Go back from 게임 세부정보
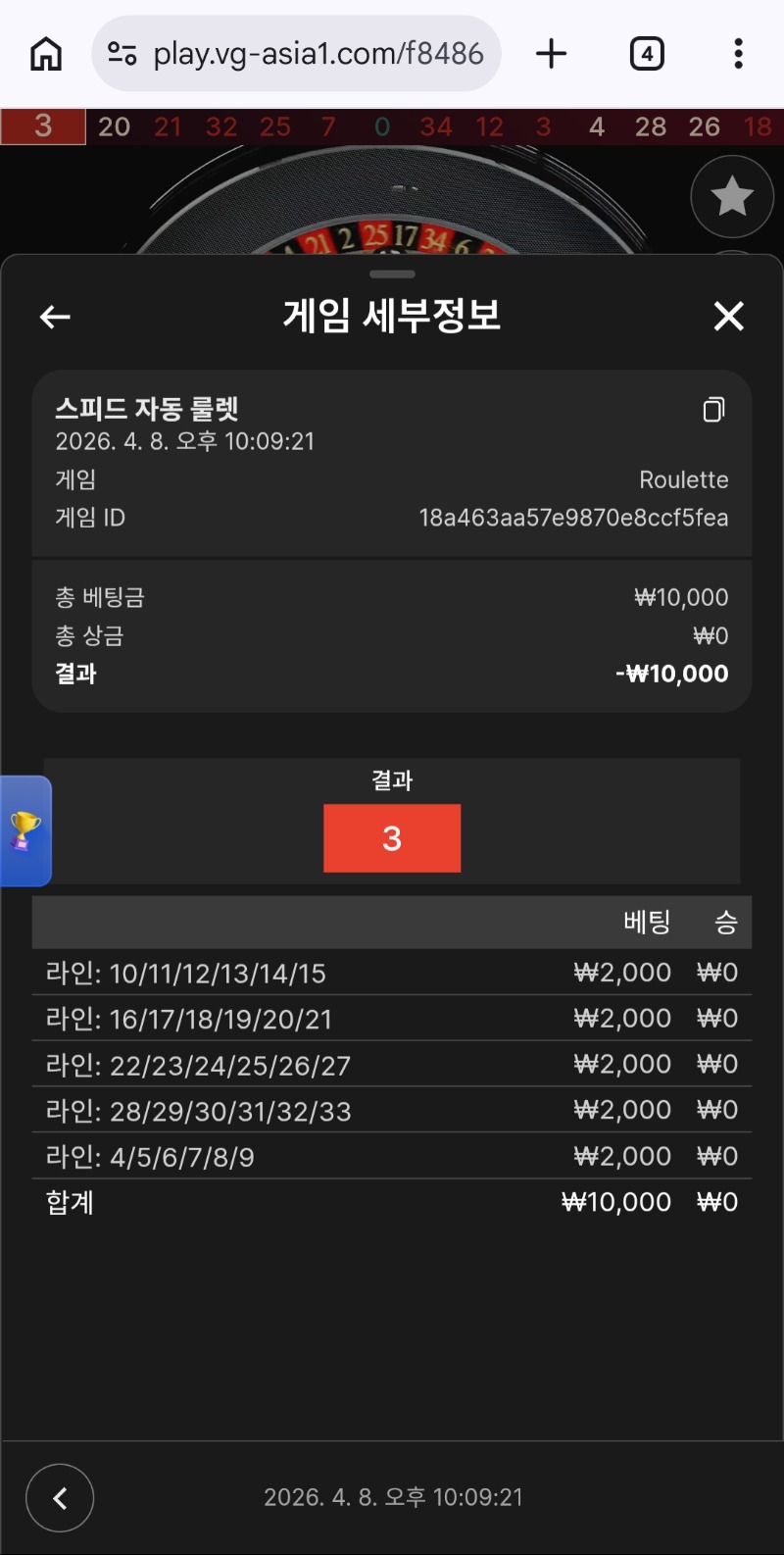The width and height of the screenshot is (784, 1555). 55,317
